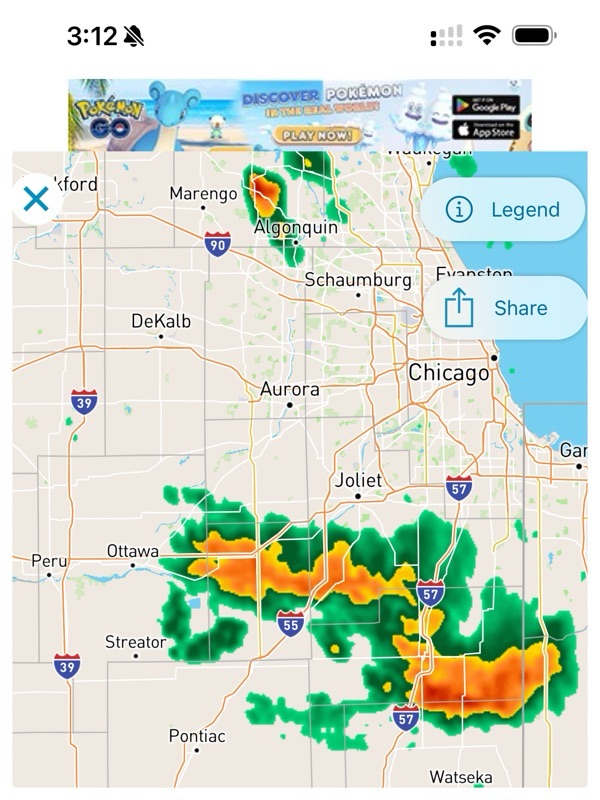Viewport: 600px width, 800px height.
Task: Close the radar map view
Action: 36,199
